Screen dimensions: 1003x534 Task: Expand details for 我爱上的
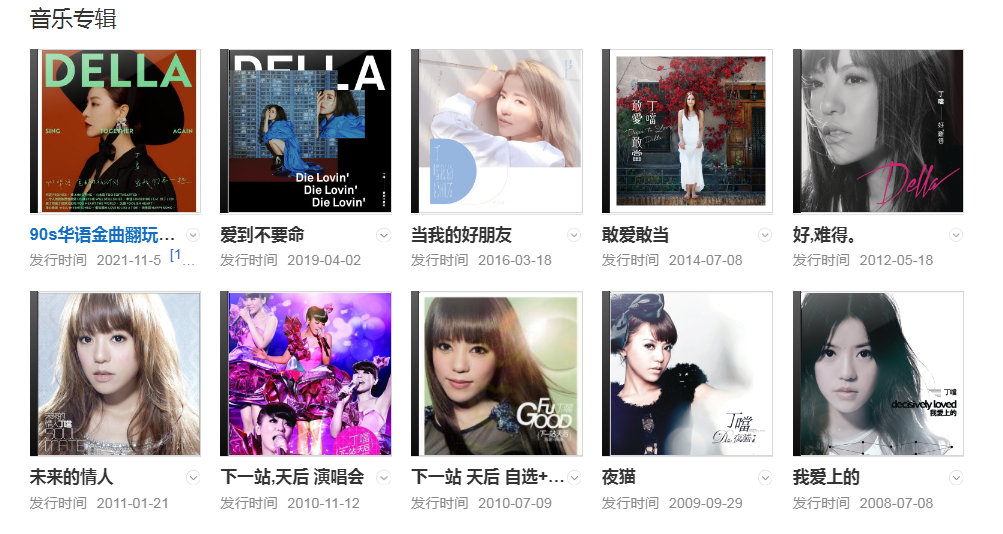click(x=956, y=477)
